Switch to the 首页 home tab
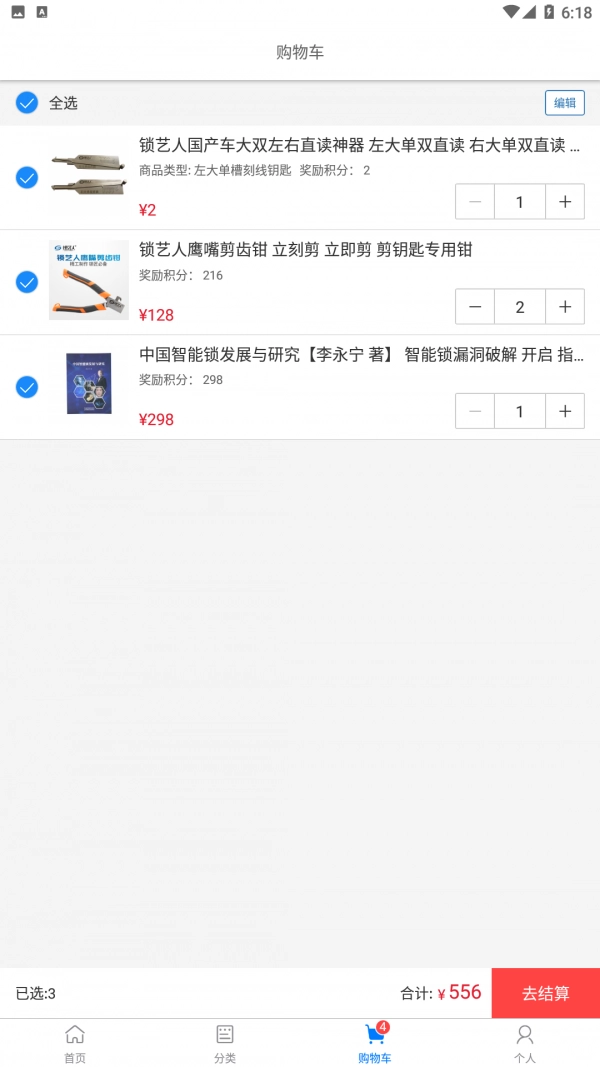The image size is (600, 1067). point(75,1043)
